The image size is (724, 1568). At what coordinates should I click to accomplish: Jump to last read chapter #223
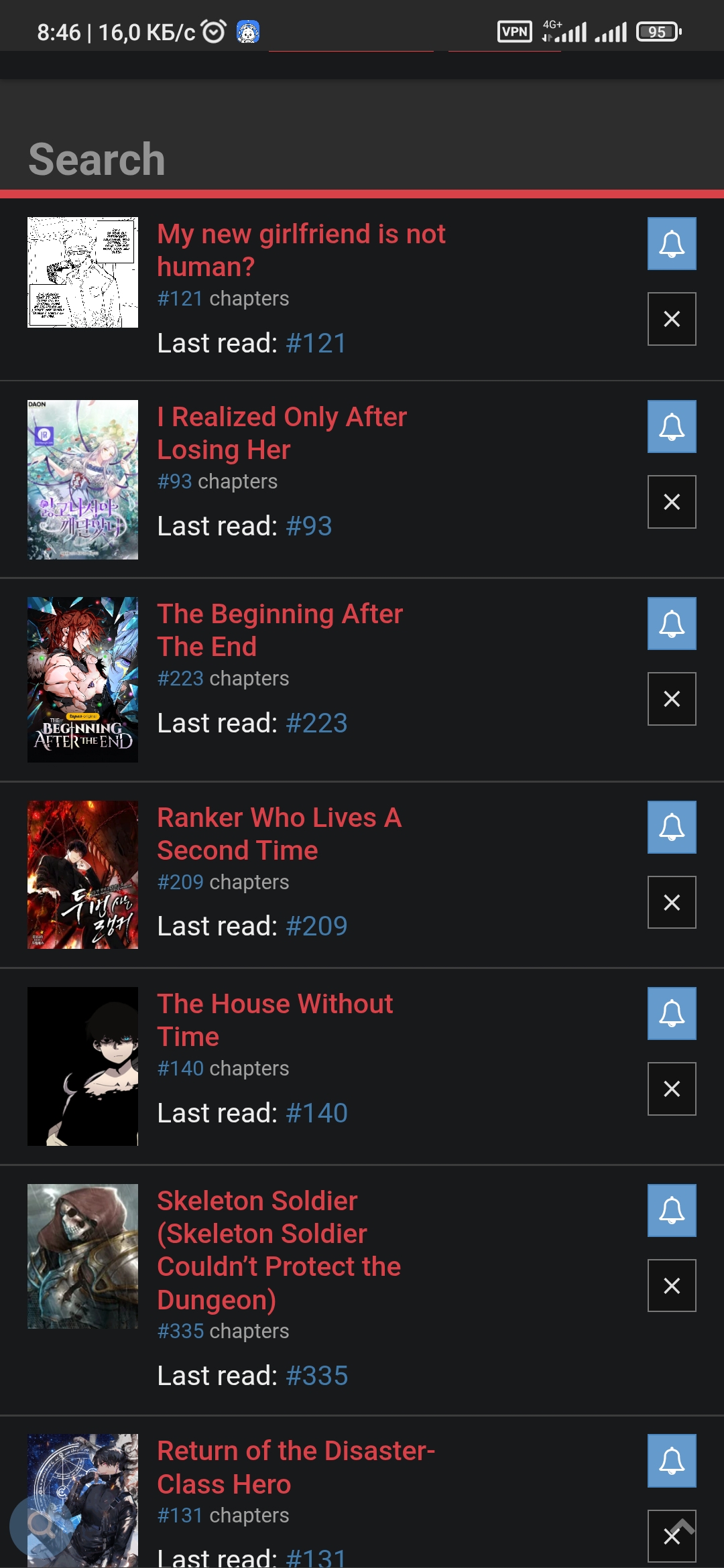pyautogui.click(x=316, y=723)
